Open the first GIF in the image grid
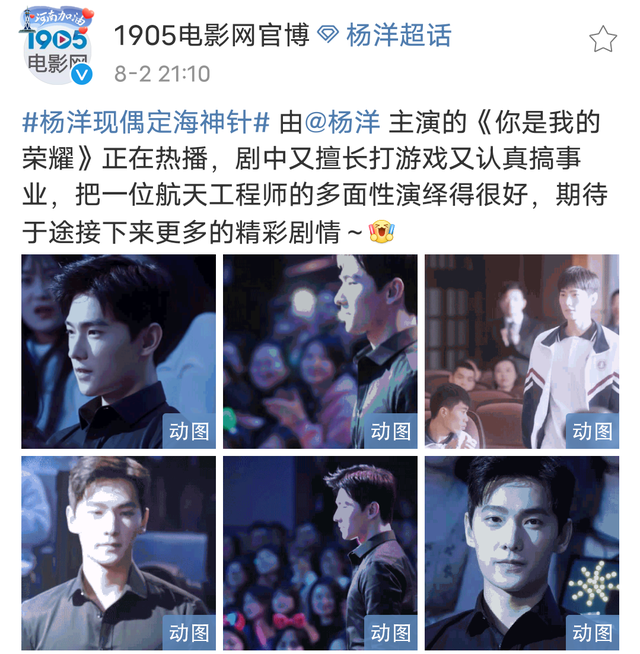640x654 pixels. pyautogui.click(x=118, y=351)
